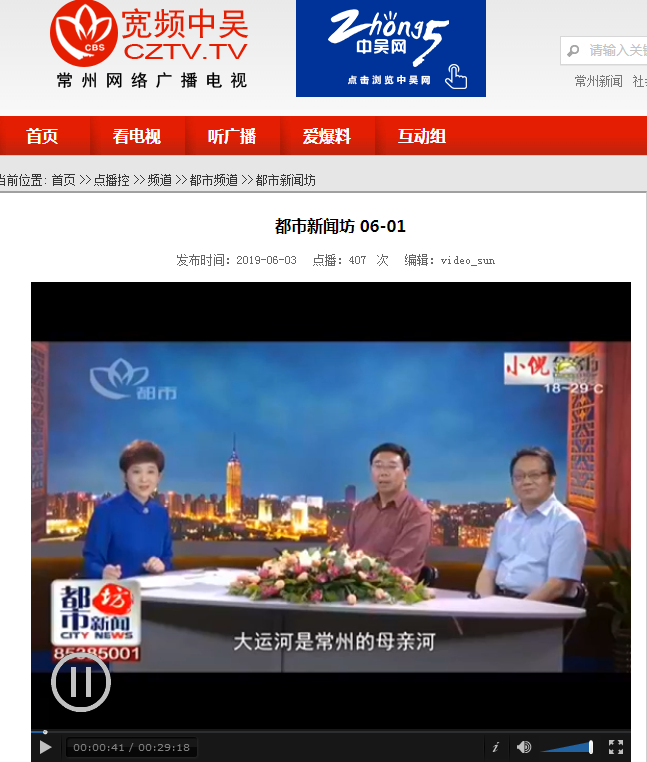Open 频道 in the breadcrumb

pos(160,180)
